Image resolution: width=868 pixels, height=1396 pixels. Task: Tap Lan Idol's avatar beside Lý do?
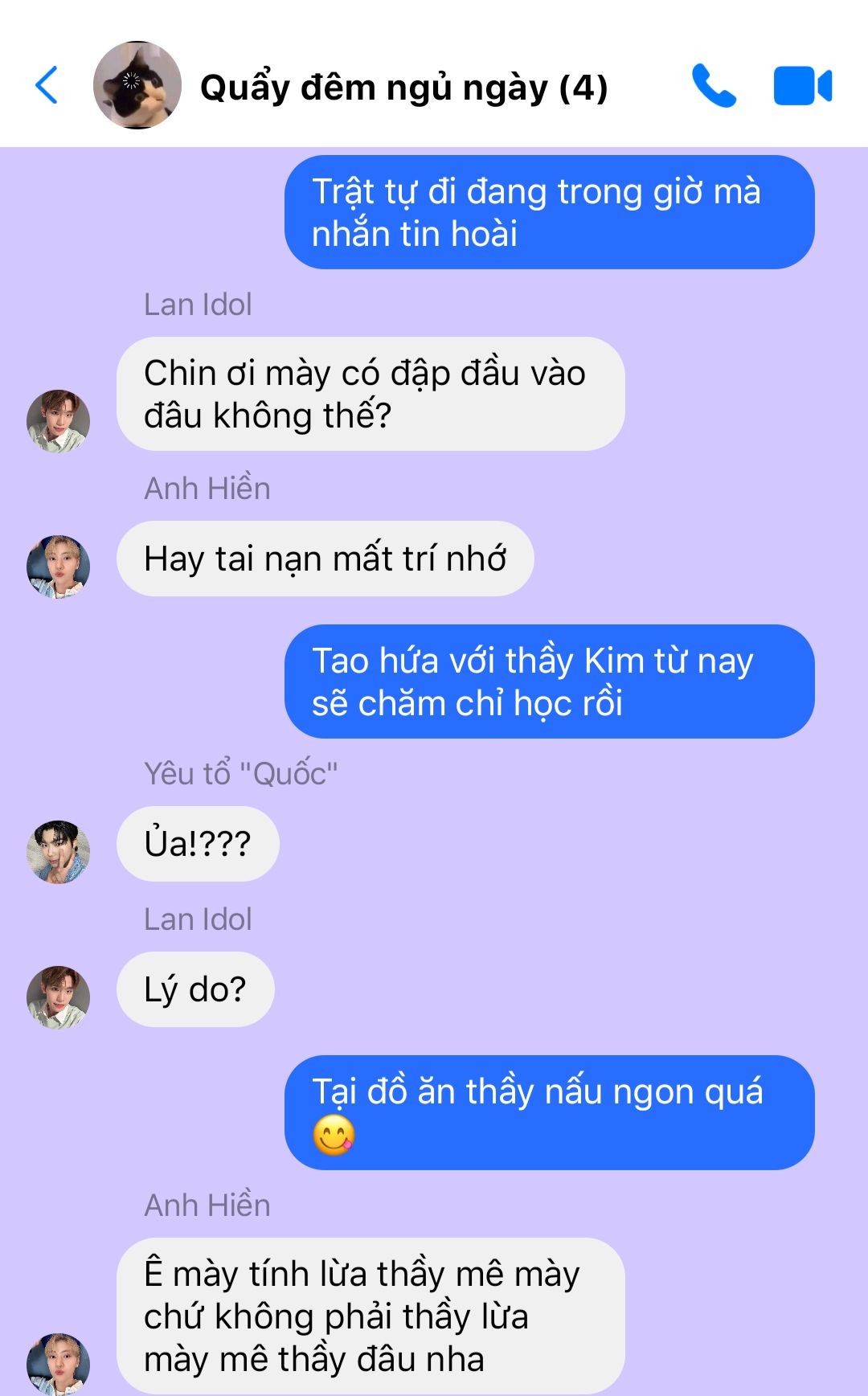[x=58, y=997]
